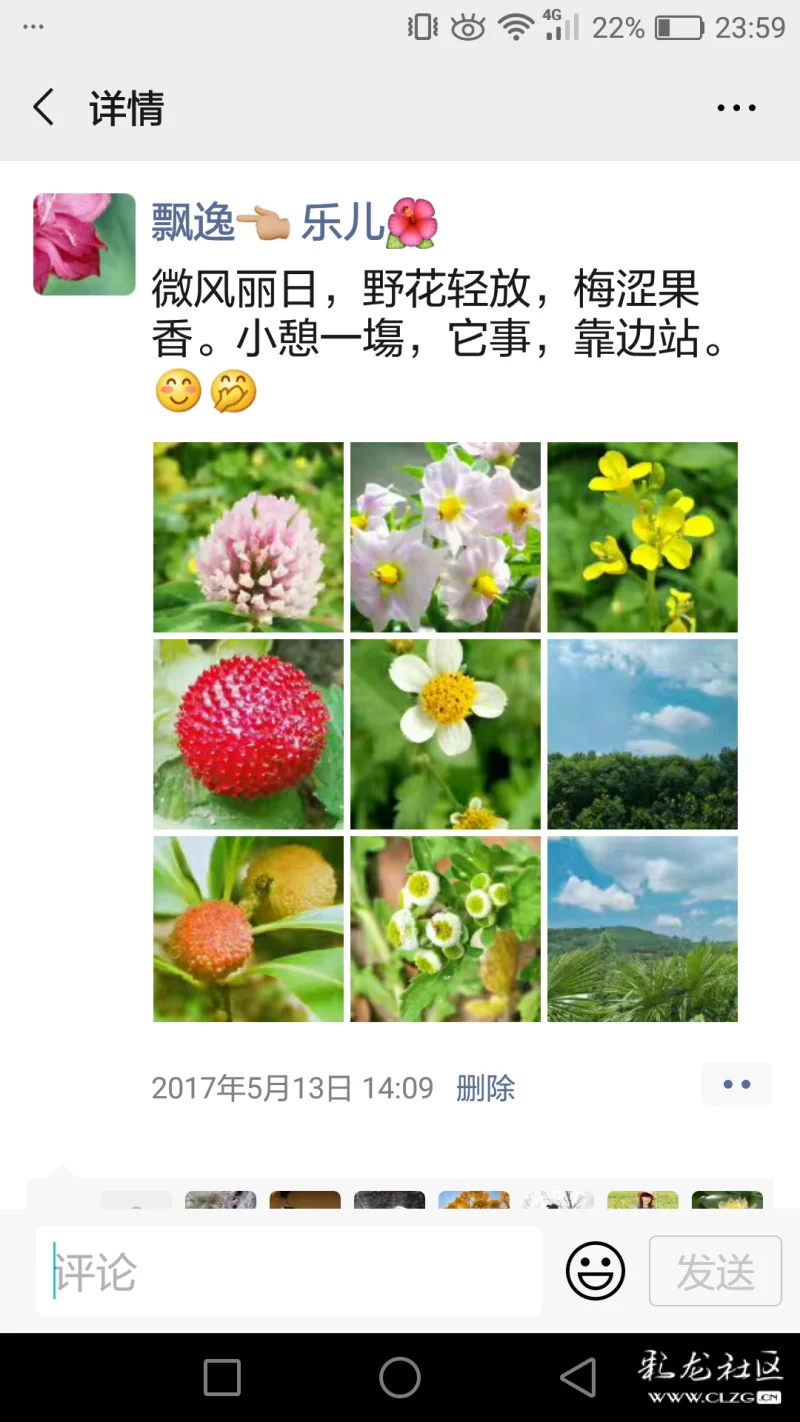Open the emoji picker
The image size is (800, 1422).
(x=595, y=1271)
